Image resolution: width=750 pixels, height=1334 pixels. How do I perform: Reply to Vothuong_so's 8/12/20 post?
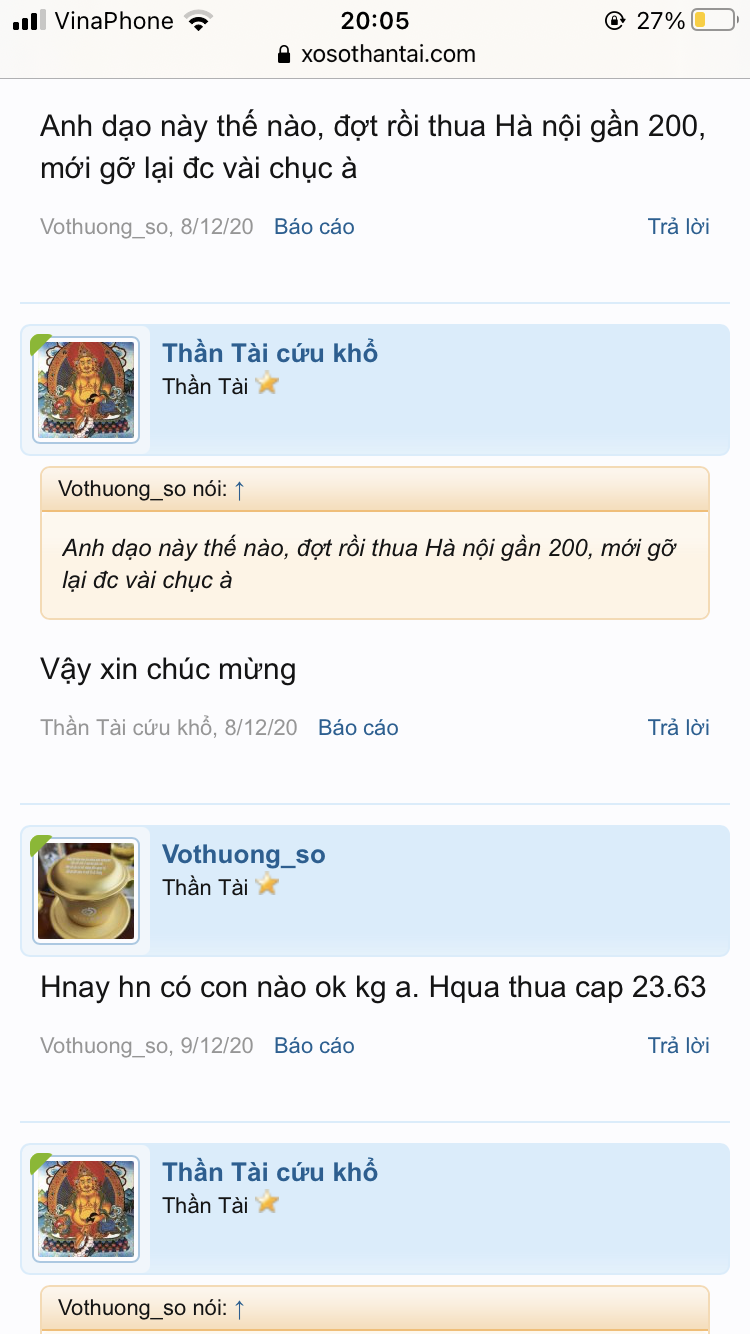pos(678,227)
